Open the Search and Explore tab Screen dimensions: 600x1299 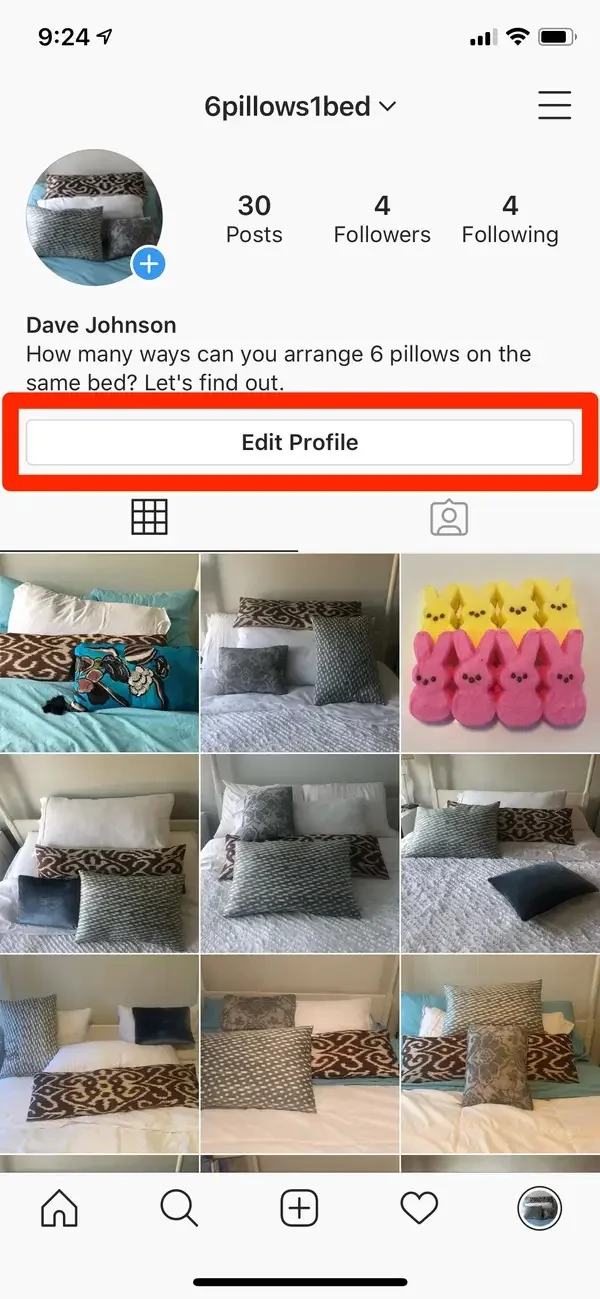[x=179, y=1209]
